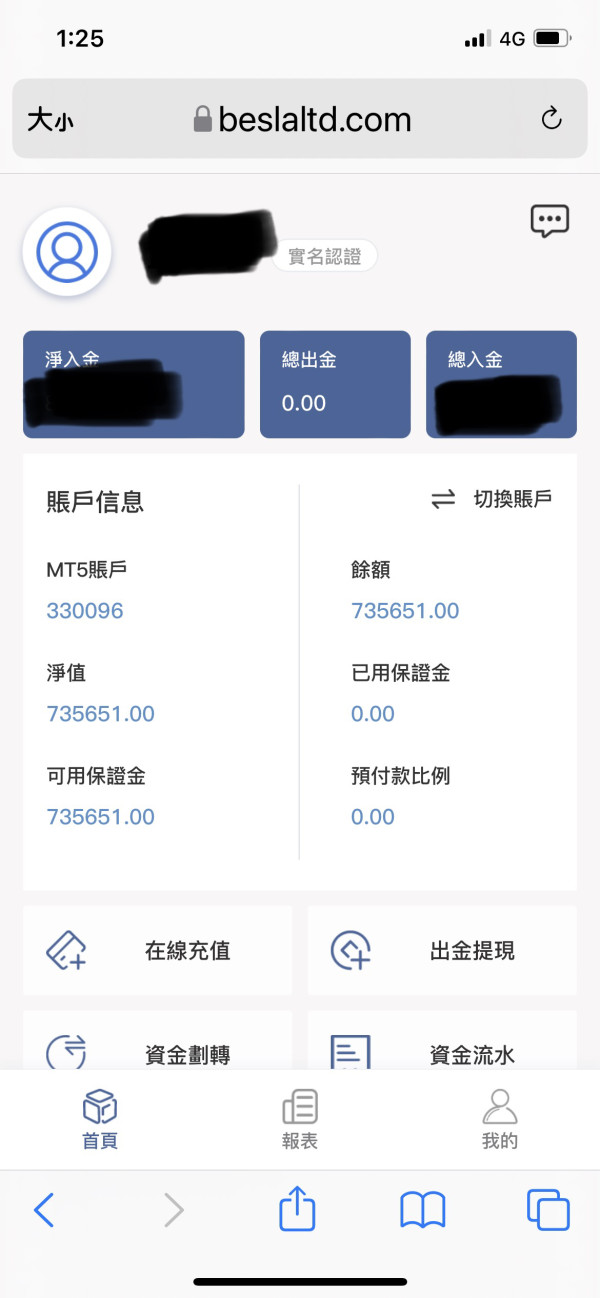
Task: Tap 切換賬戶 to switch accounts
Action: point(492,499)
